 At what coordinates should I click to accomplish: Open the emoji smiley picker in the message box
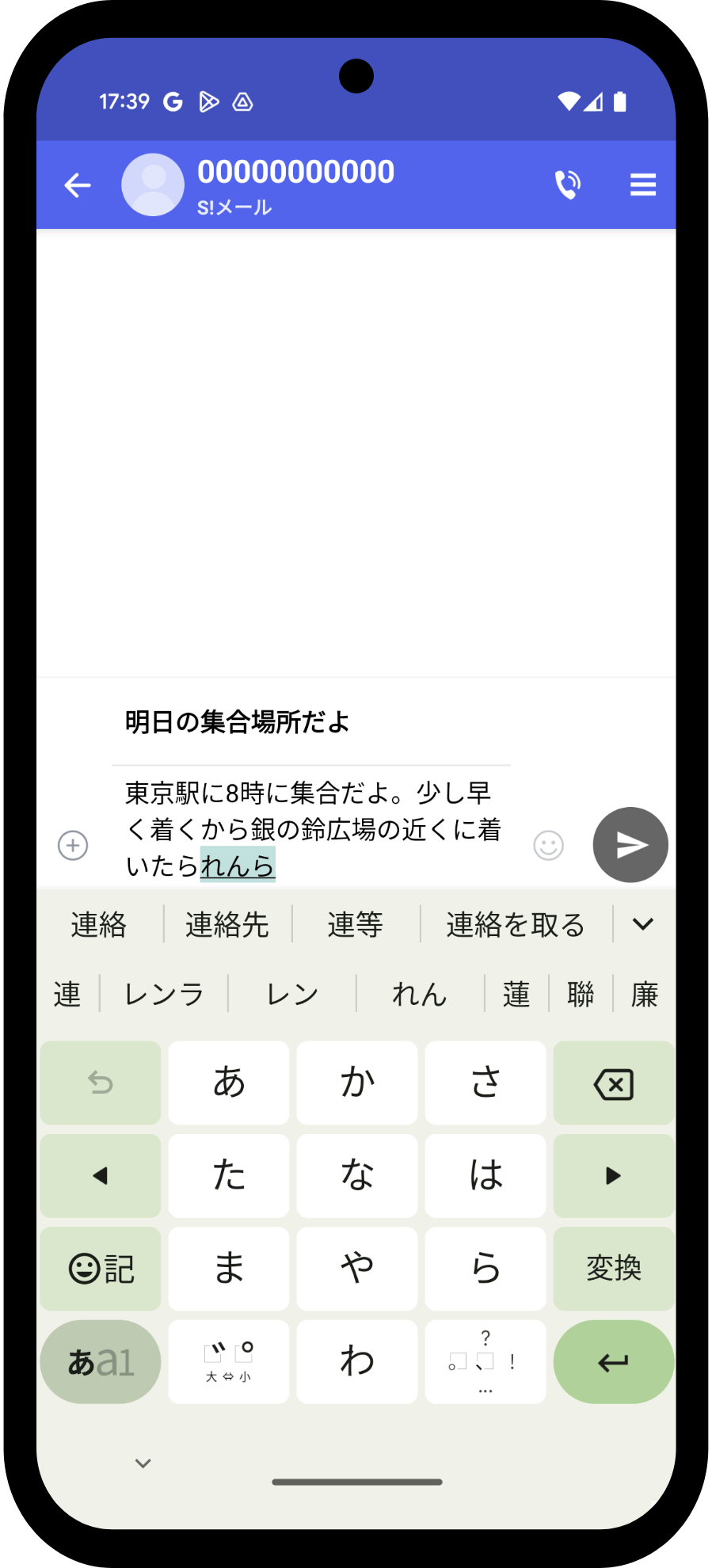click(x=548, y=845)
